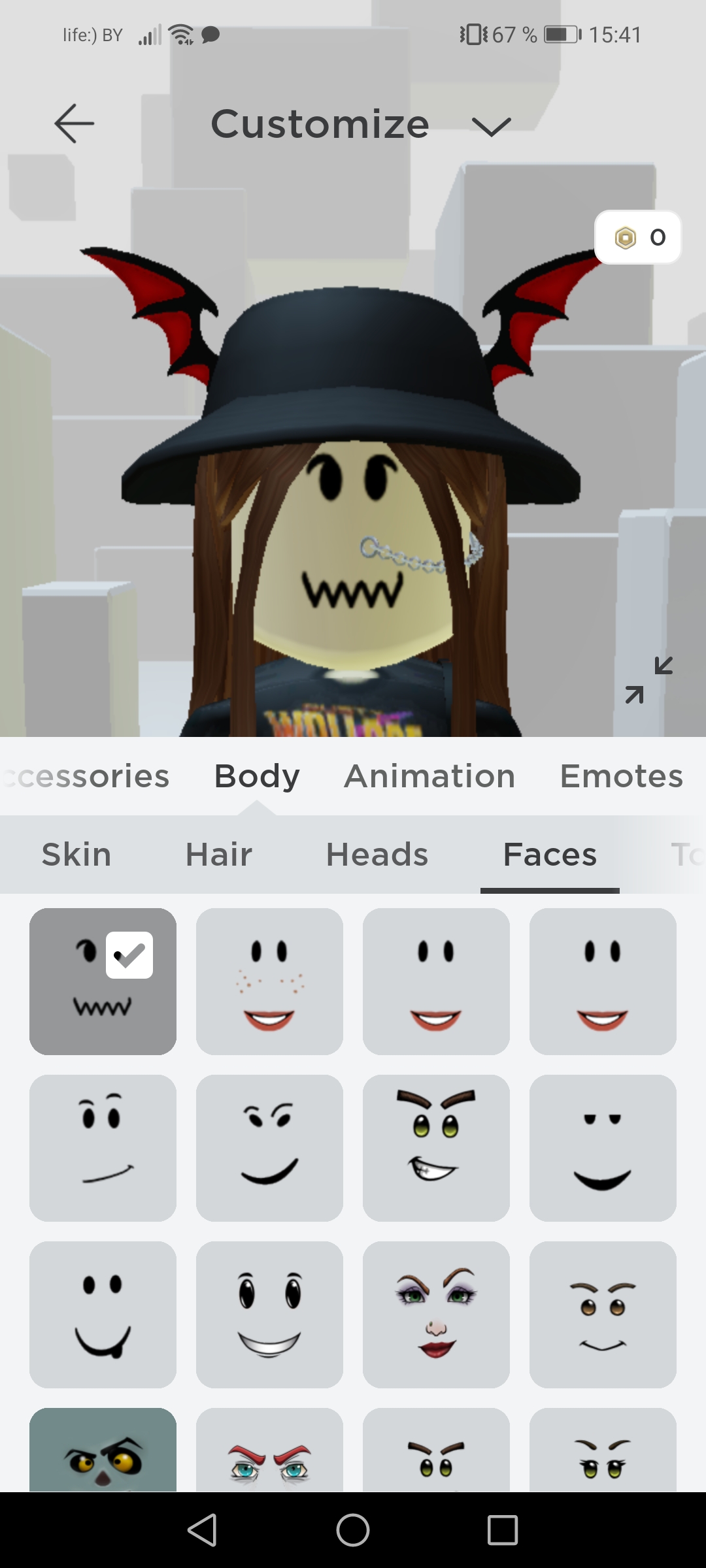Select the Heads subcategory
Viewport: 706px width, 1568px height.
point(377,855)
